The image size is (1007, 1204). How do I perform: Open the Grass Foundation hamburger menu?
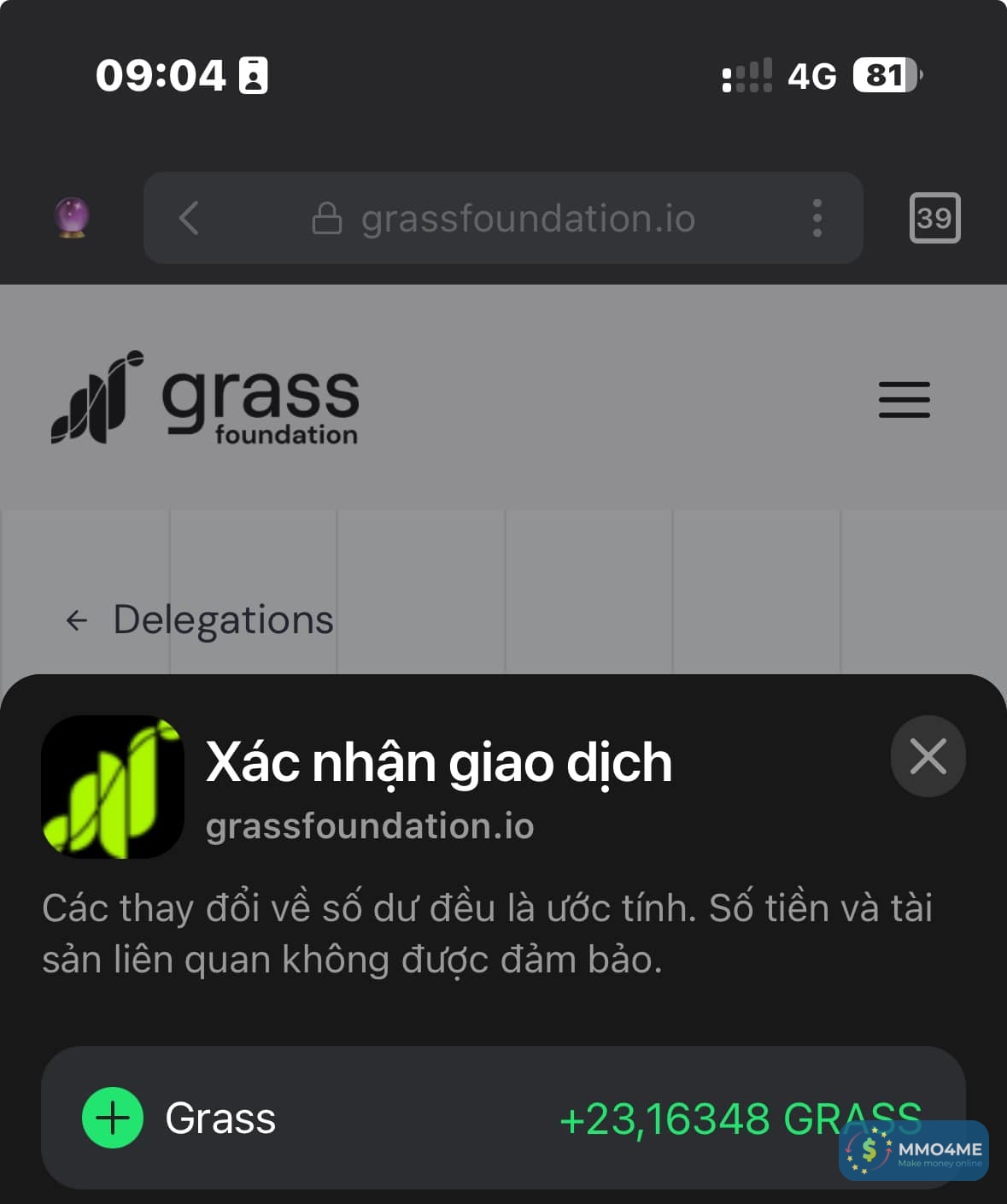point(904,399)
